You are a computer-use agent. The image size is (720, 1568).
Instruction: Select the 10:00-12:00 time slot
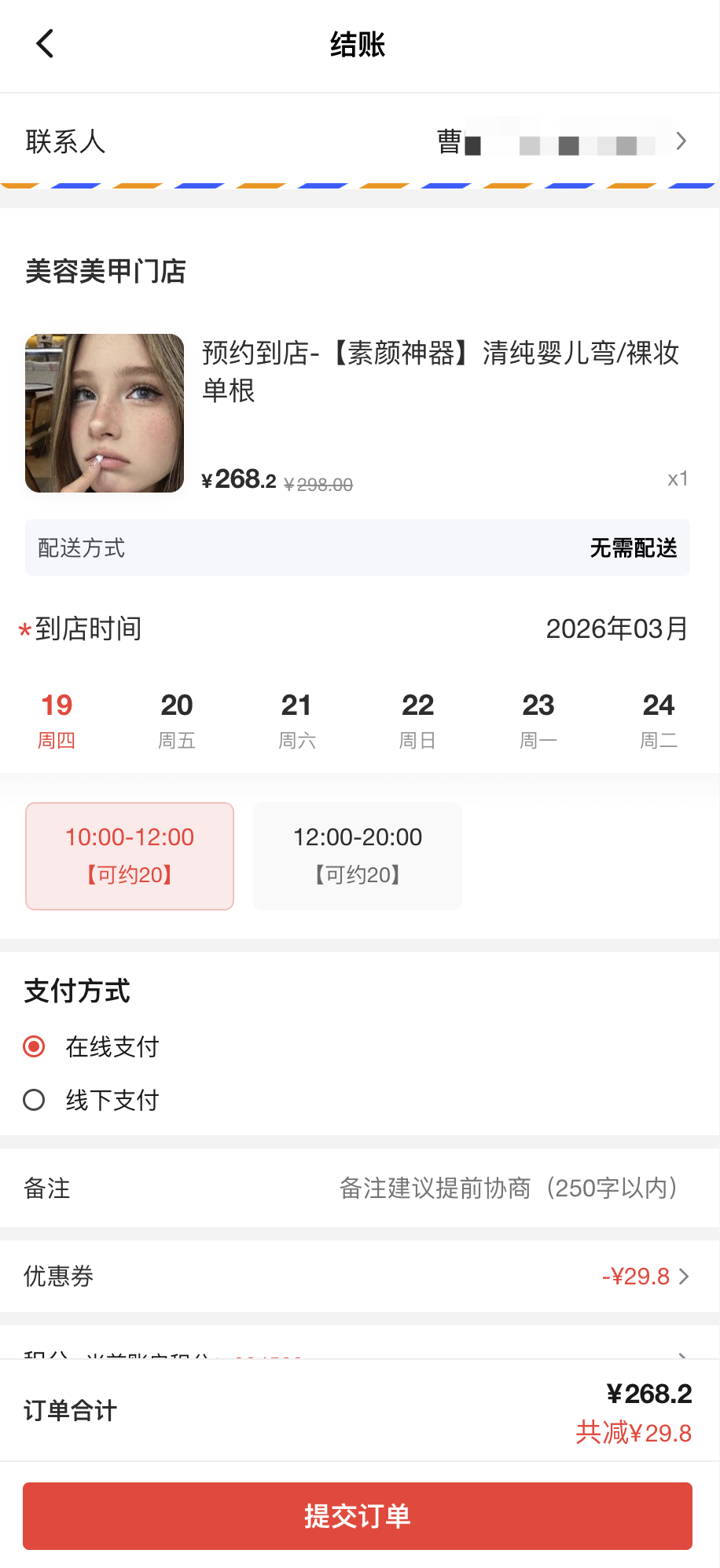[130, 855]
